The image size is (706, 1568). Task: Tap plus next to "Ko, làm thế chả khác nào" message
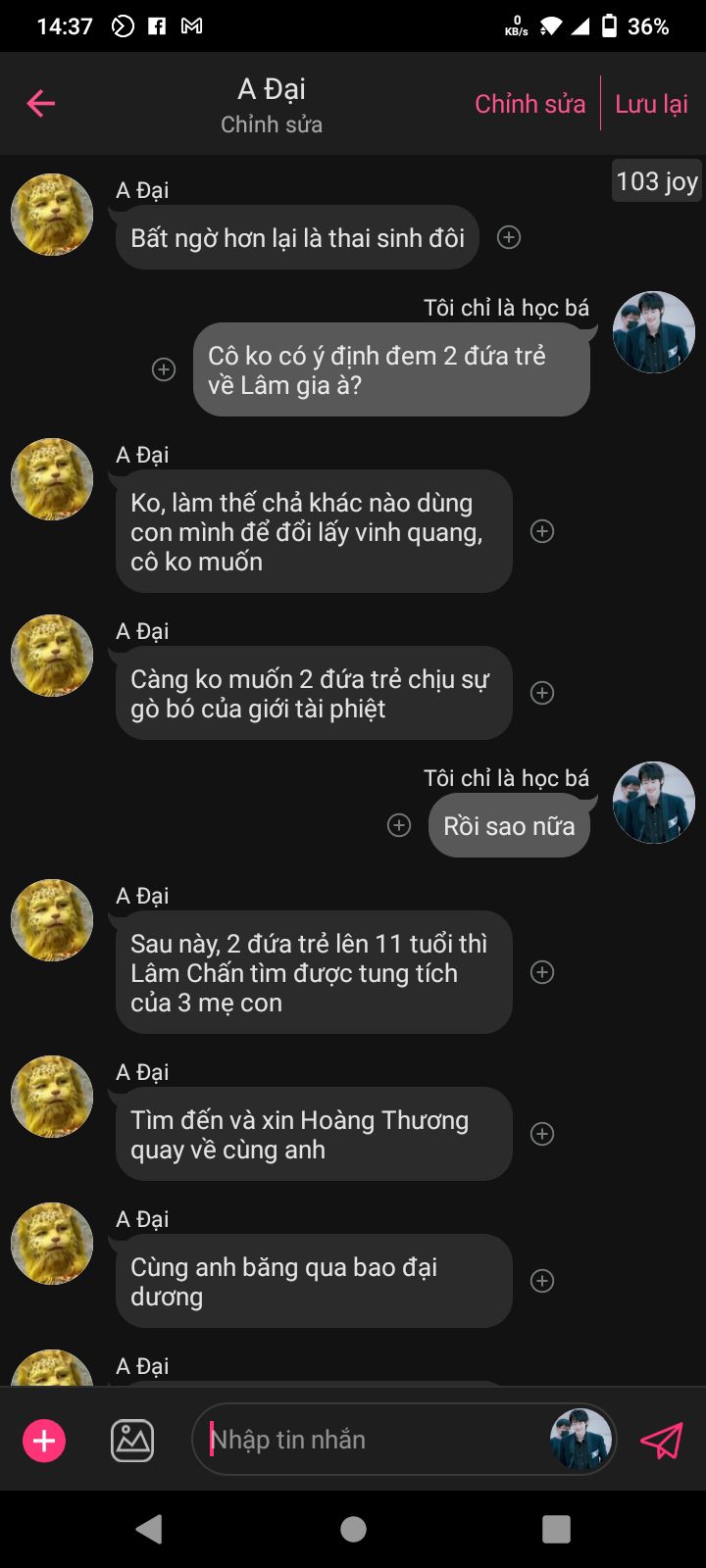coord(542,531)
